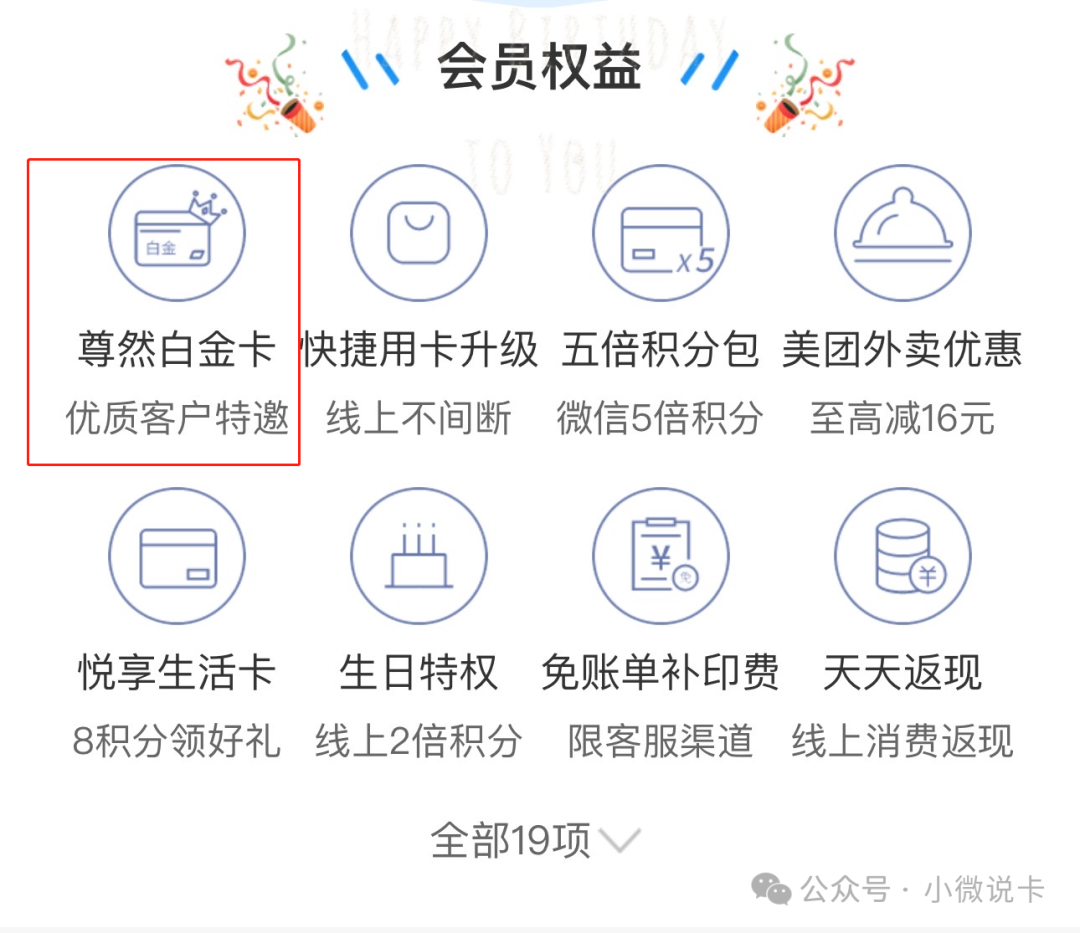Viewport: 1080px width, 933px height.
Task: View 生日特权 benefit
Action: pos(419,556)
